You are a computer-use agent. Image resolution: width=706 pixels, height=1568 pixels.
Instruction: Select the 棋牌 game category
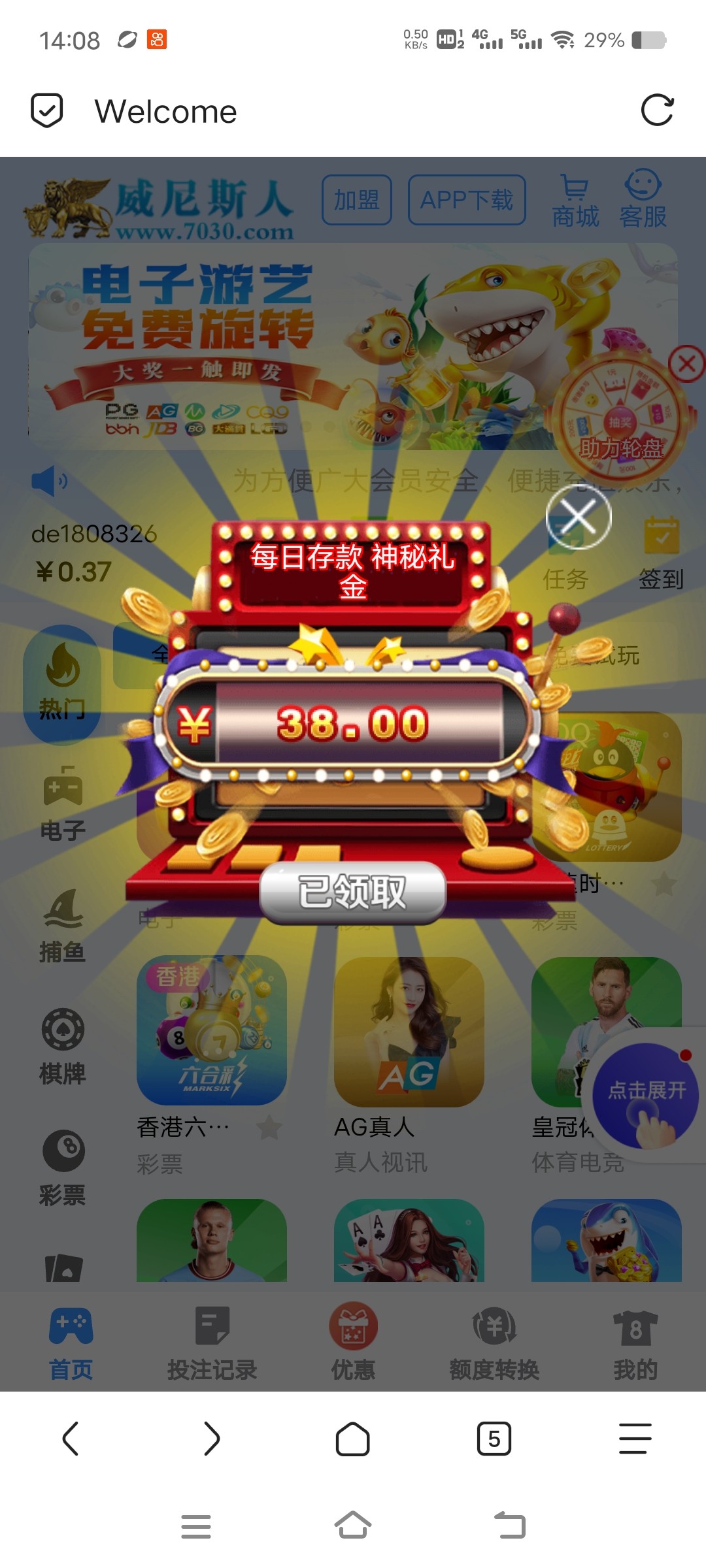pos(63,1047)
